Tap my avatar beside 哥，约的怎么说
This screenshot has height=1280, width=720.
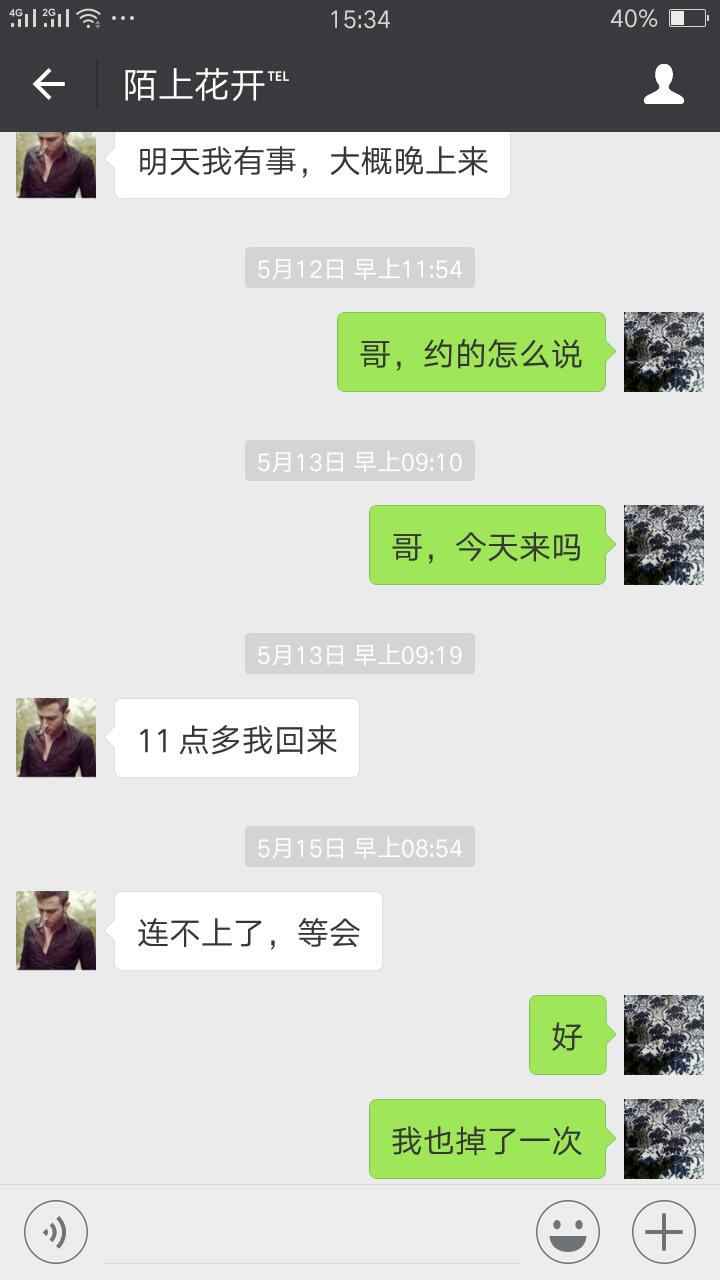coord(663,352)
